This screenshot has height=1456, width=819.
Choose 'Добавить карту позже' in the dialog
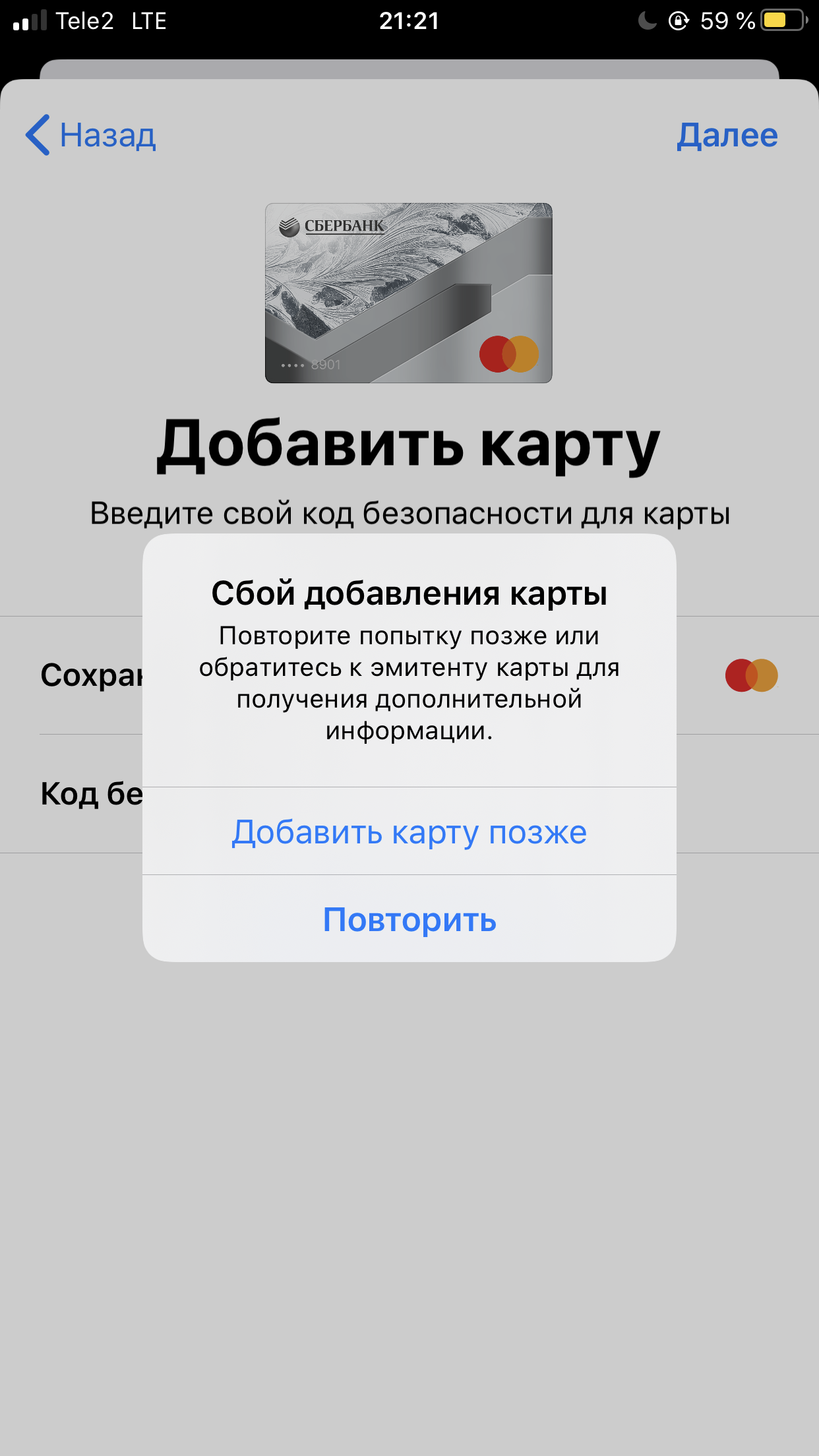pyautogui.click(x=409, y=832)
